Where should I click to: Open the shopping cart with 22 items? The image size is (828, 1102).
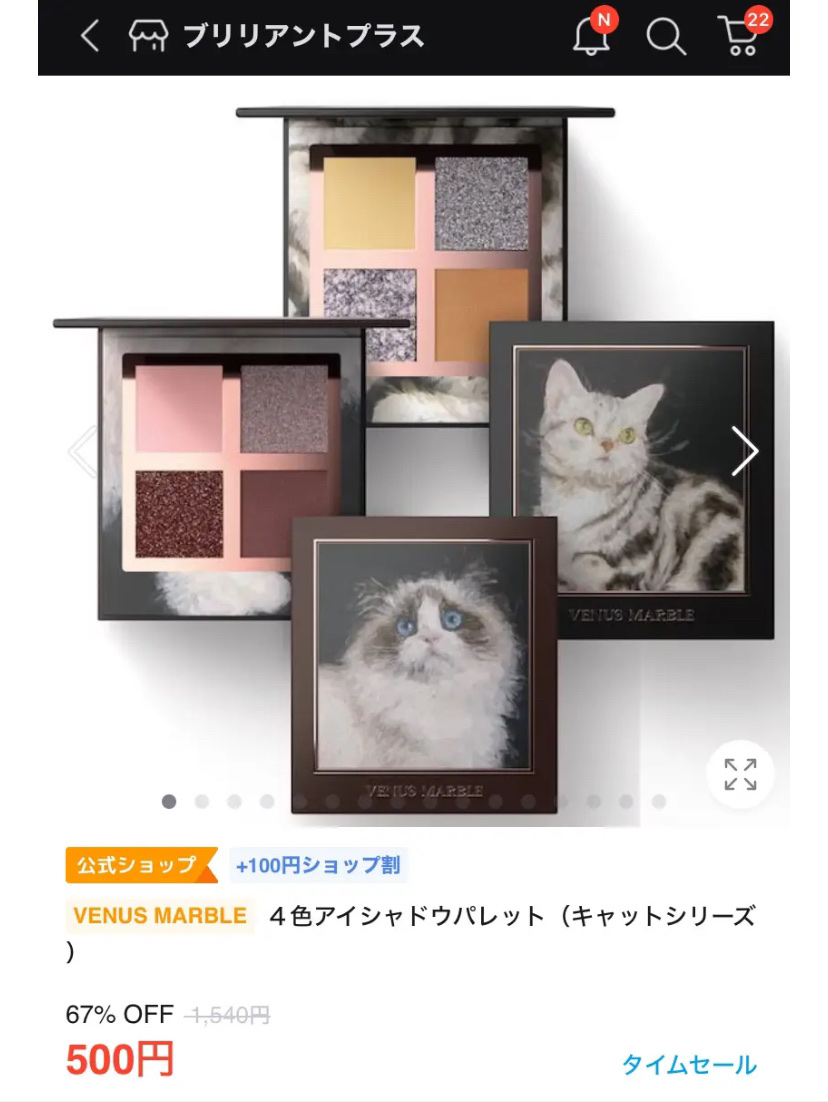740,40
